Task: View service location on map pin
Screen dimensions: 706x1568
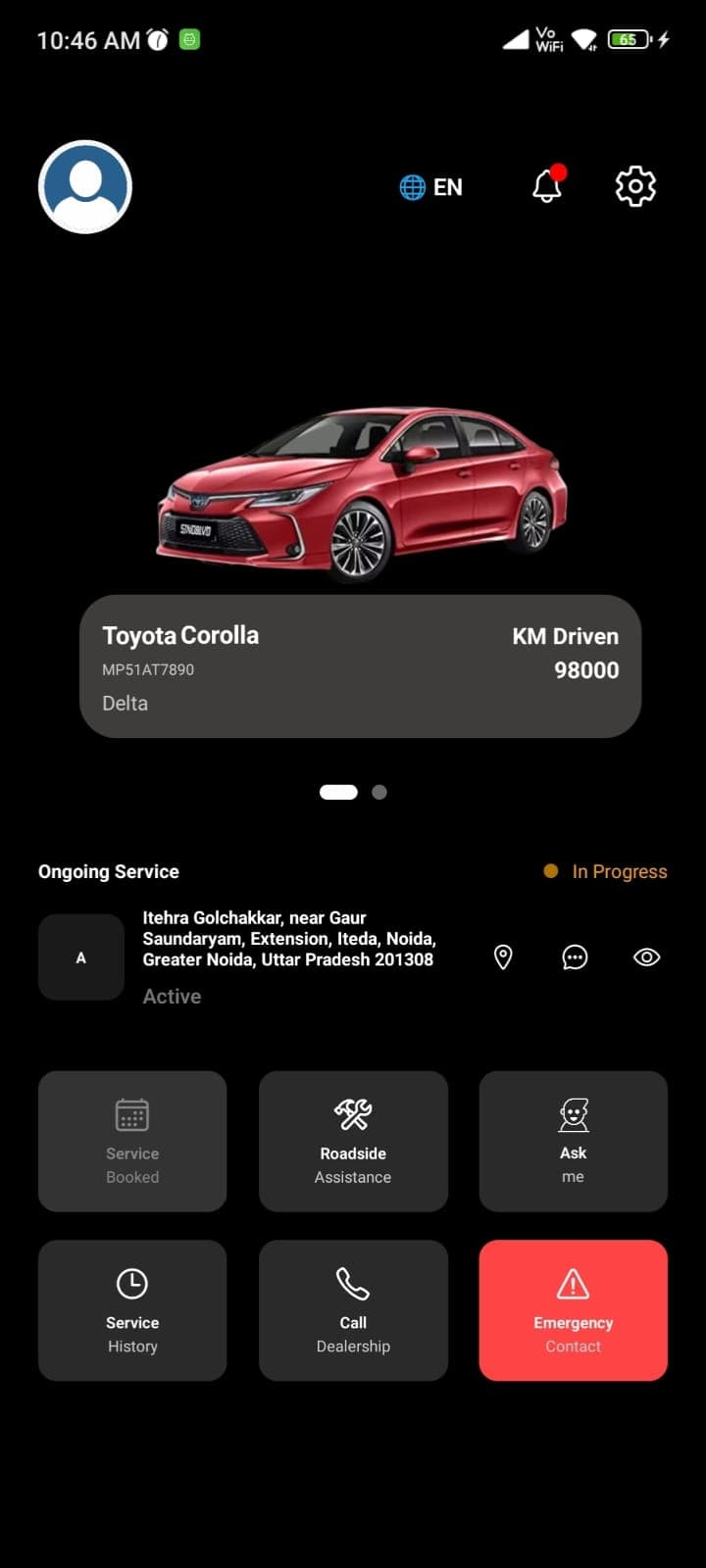Action: tap(503, 957)
